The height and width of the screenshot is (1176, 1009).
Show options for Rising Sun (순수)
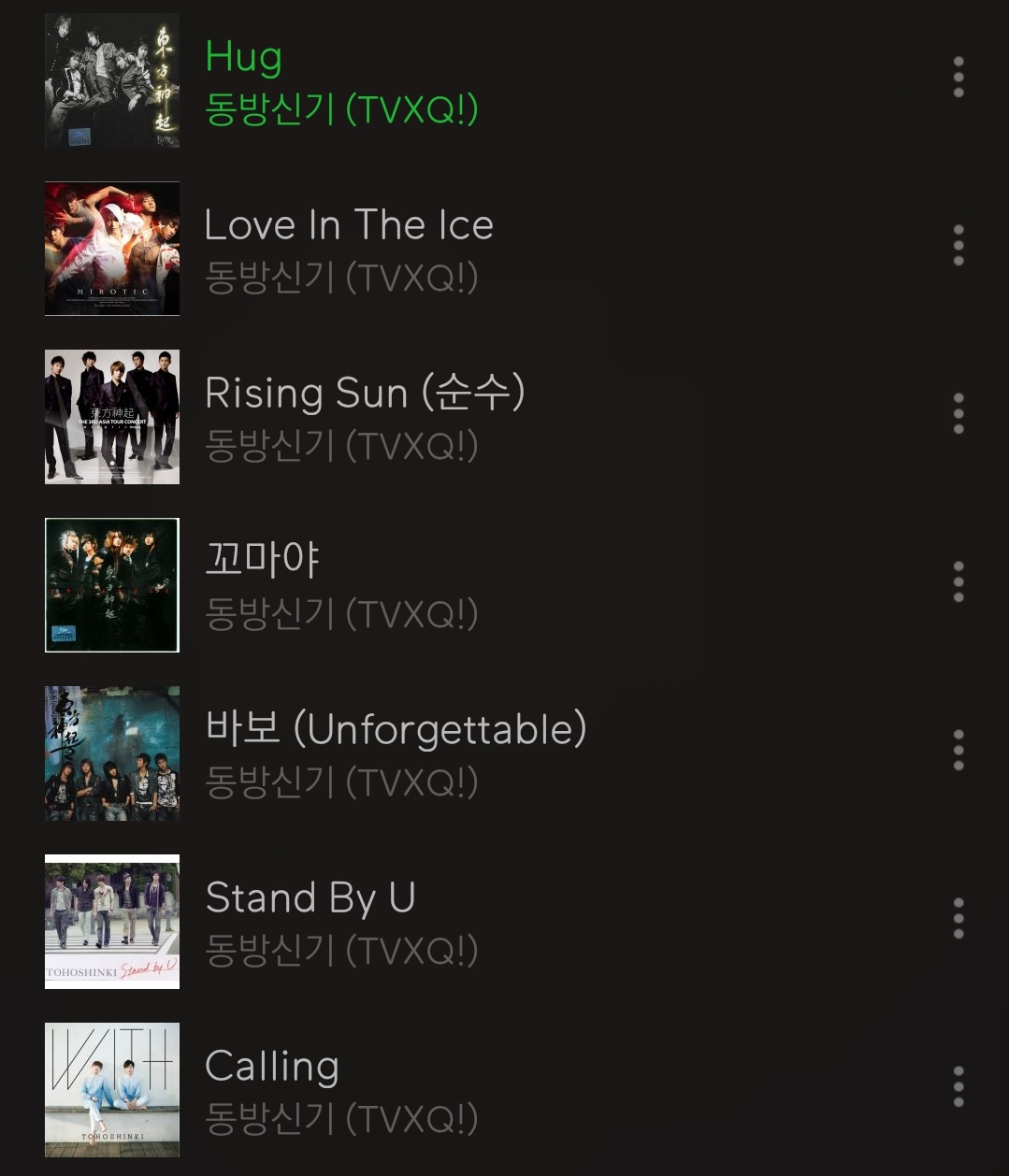959,414
